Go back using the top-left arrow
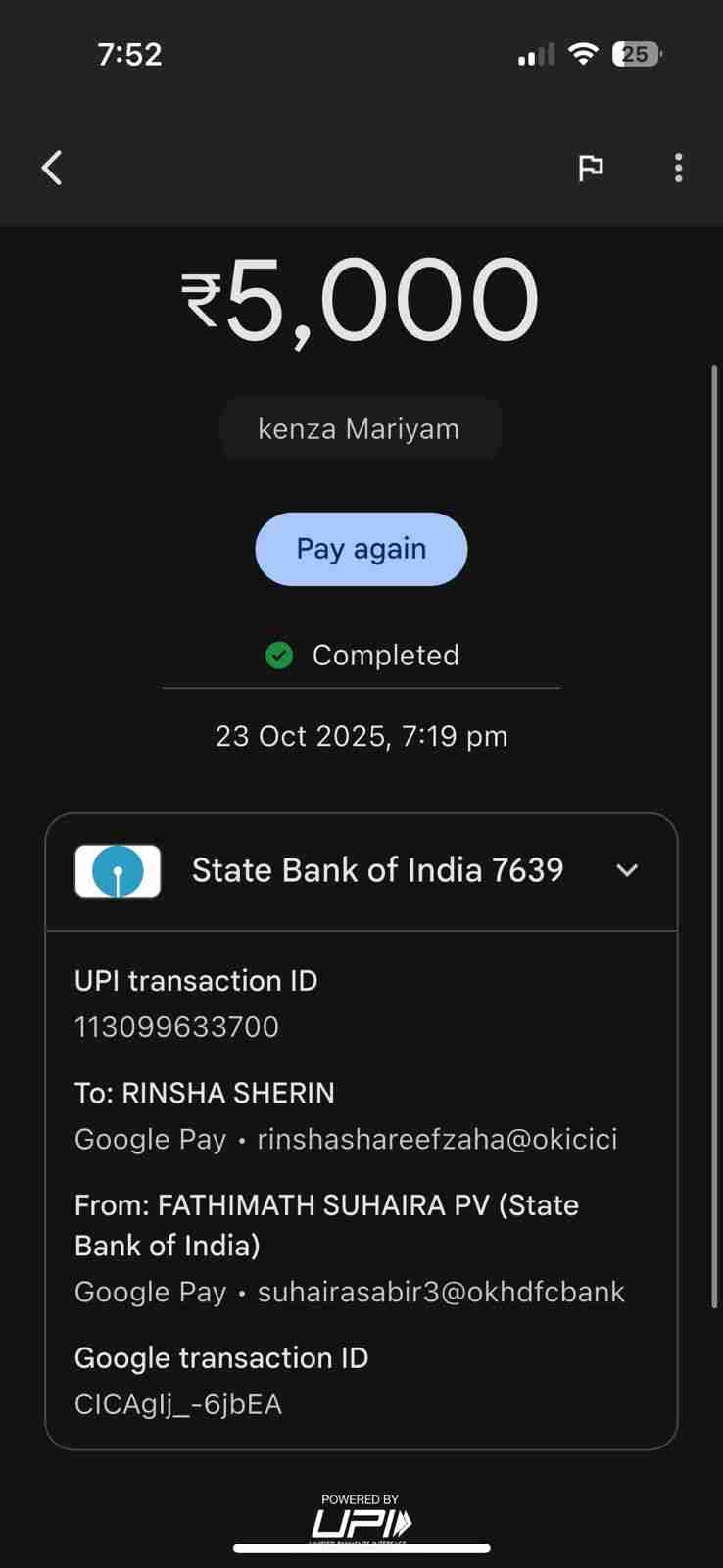 [x=53, y=168]
